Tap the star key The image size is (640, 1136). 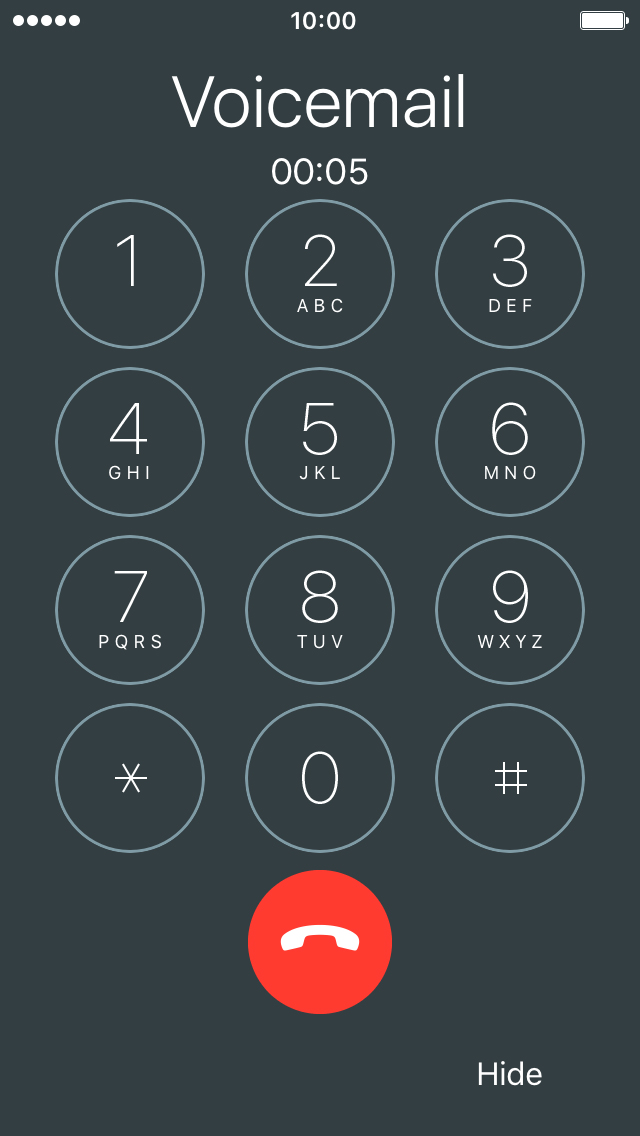(x=130, y=778)
